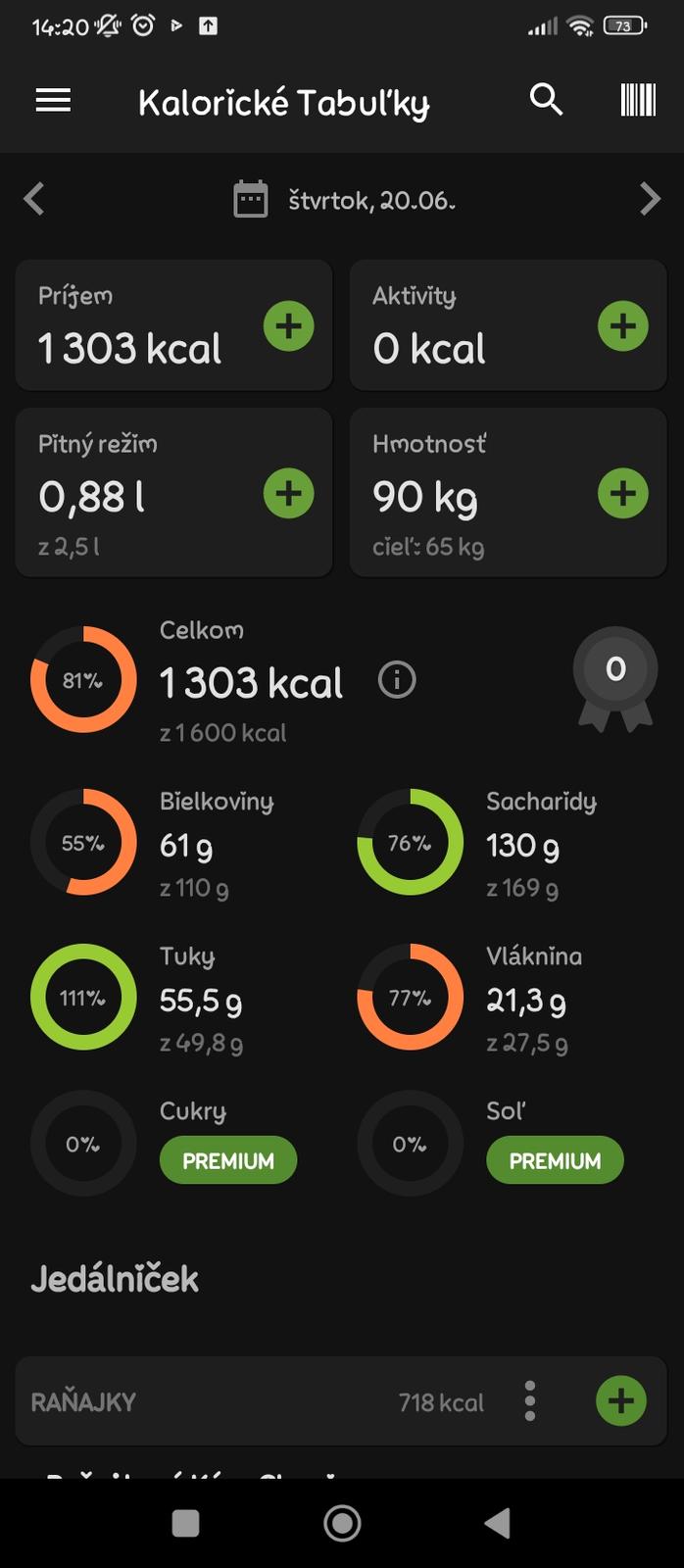Open options menu for RAŇAJKY
Screen dimensions: 684x1568
530,1401
